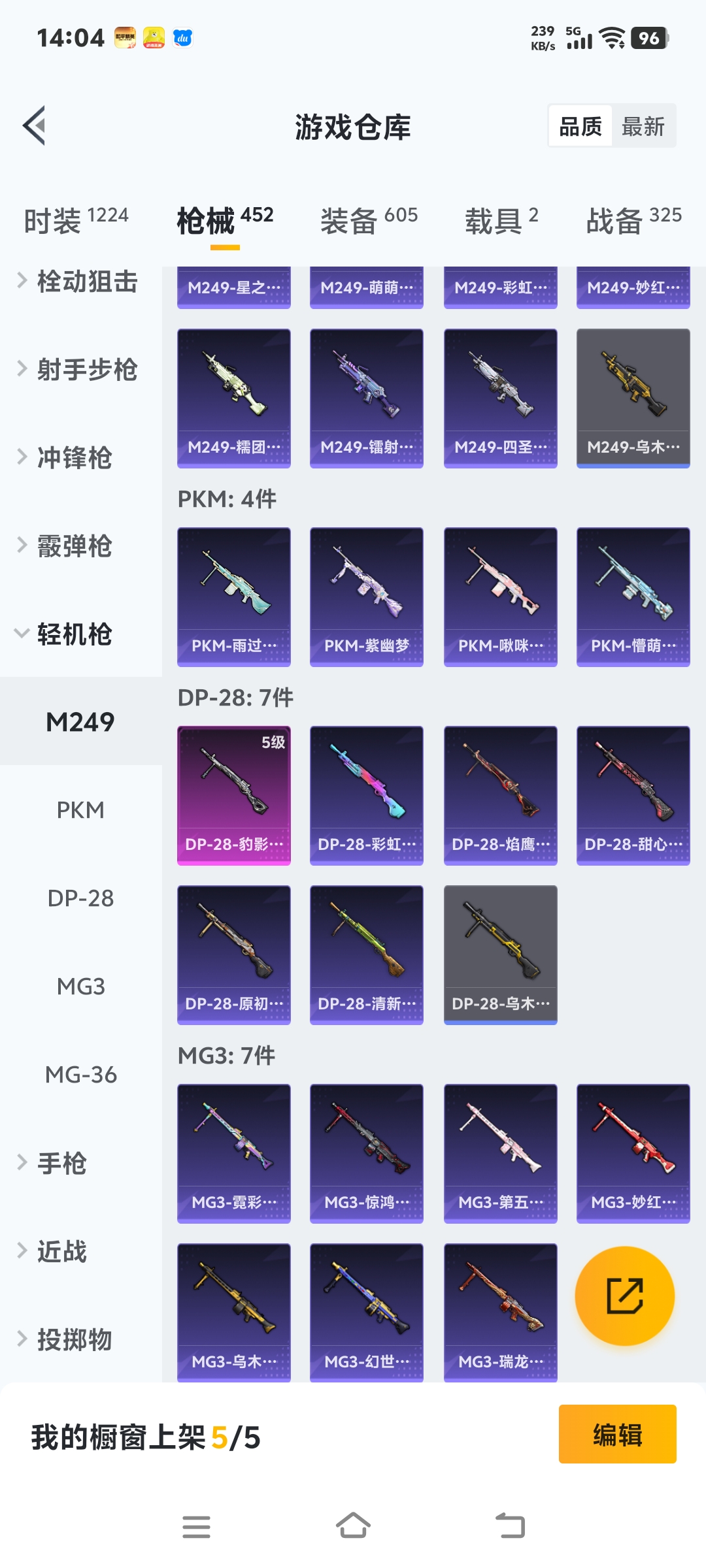Switch sorting to 最新
This screenshot has width=706, height=1568.
point(643,126)
